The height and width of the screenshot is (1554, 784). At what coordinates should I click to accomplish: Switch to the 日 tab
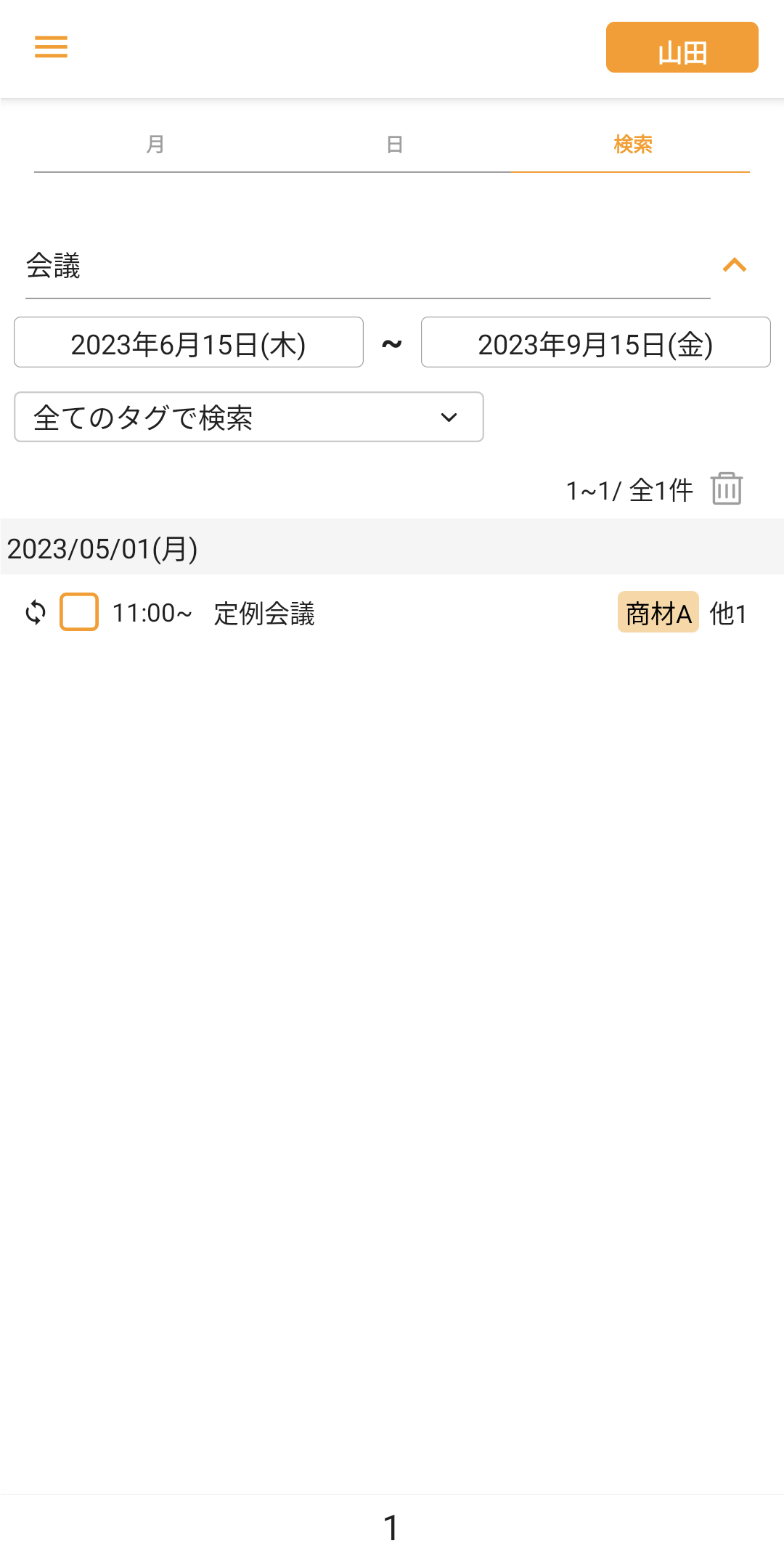(x=394, y=145)
